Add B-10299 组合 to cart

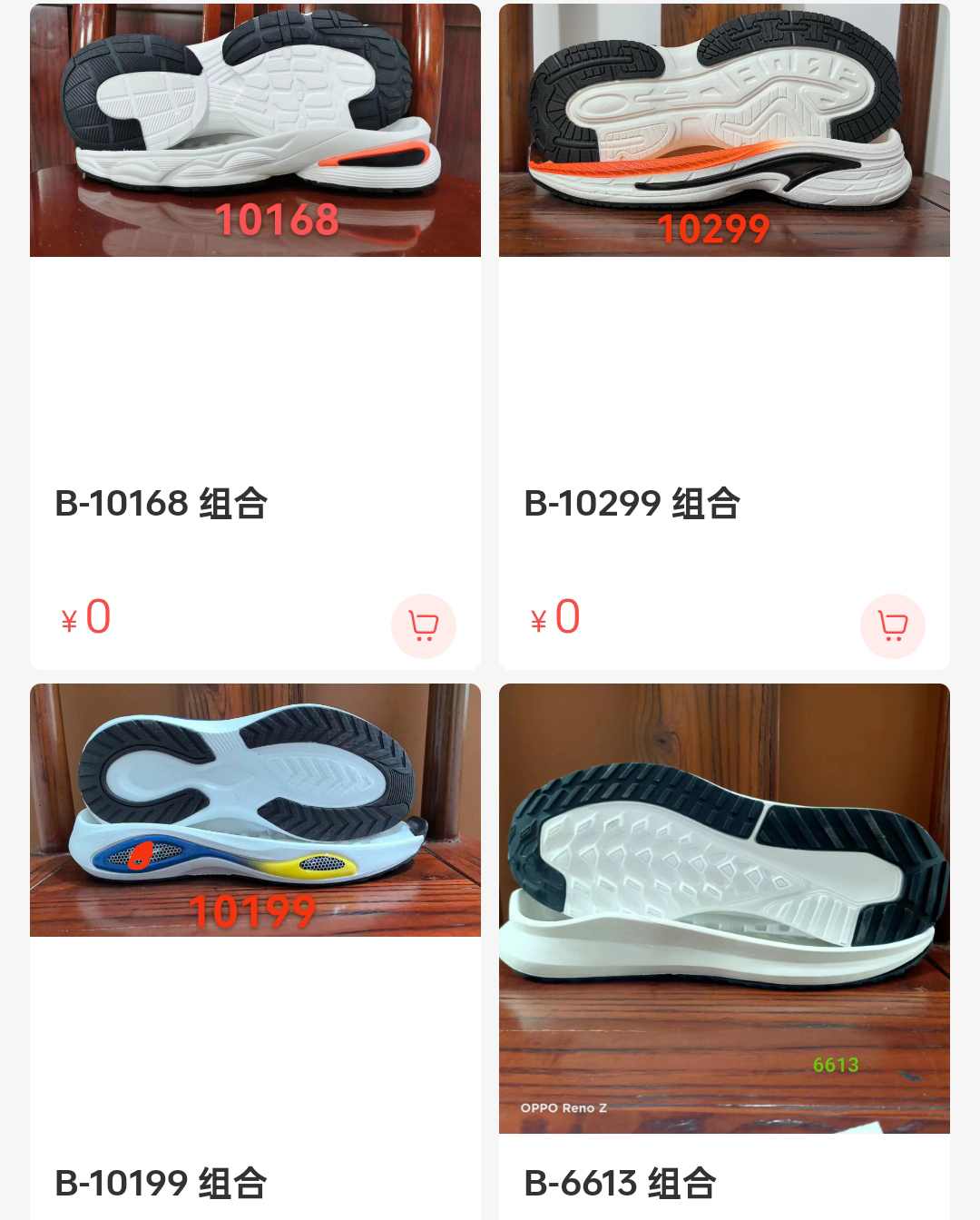(892, 625)
